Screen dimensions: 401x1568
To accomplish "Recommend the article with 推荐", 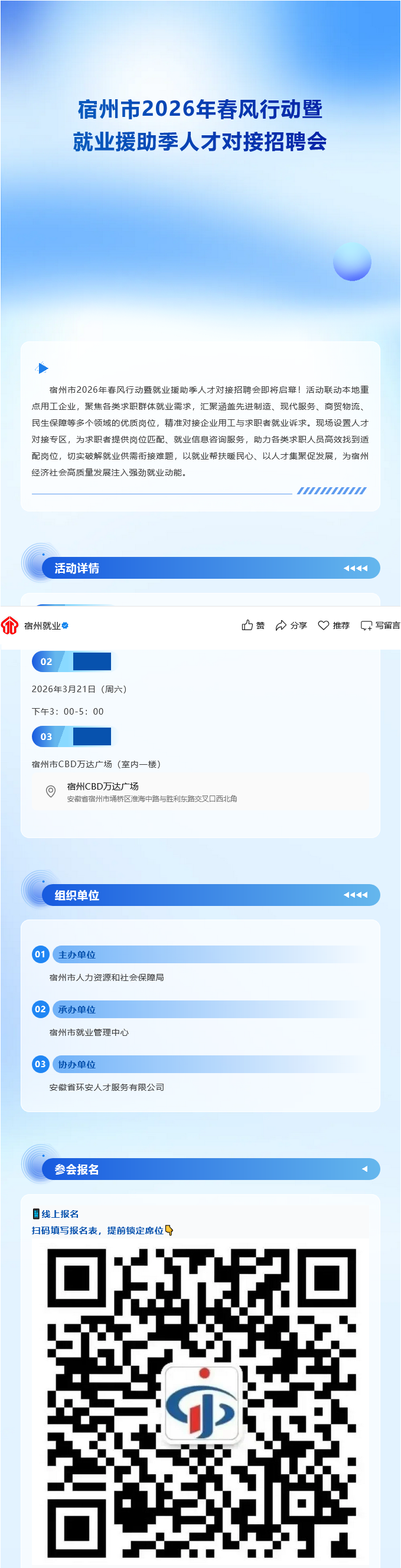I will 334,625.
